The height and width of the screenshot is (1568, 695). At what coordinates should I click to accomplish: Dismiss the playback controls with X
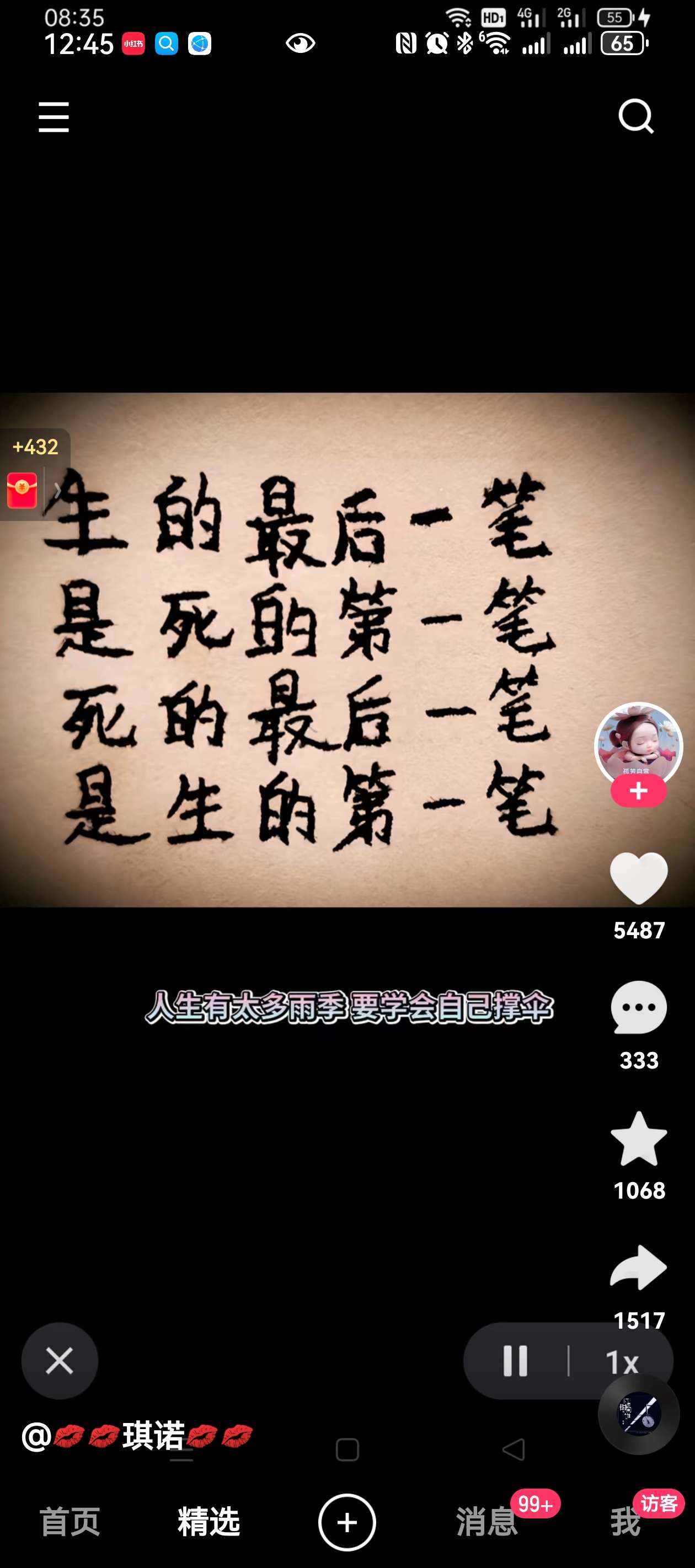[x=60, y=1361]
